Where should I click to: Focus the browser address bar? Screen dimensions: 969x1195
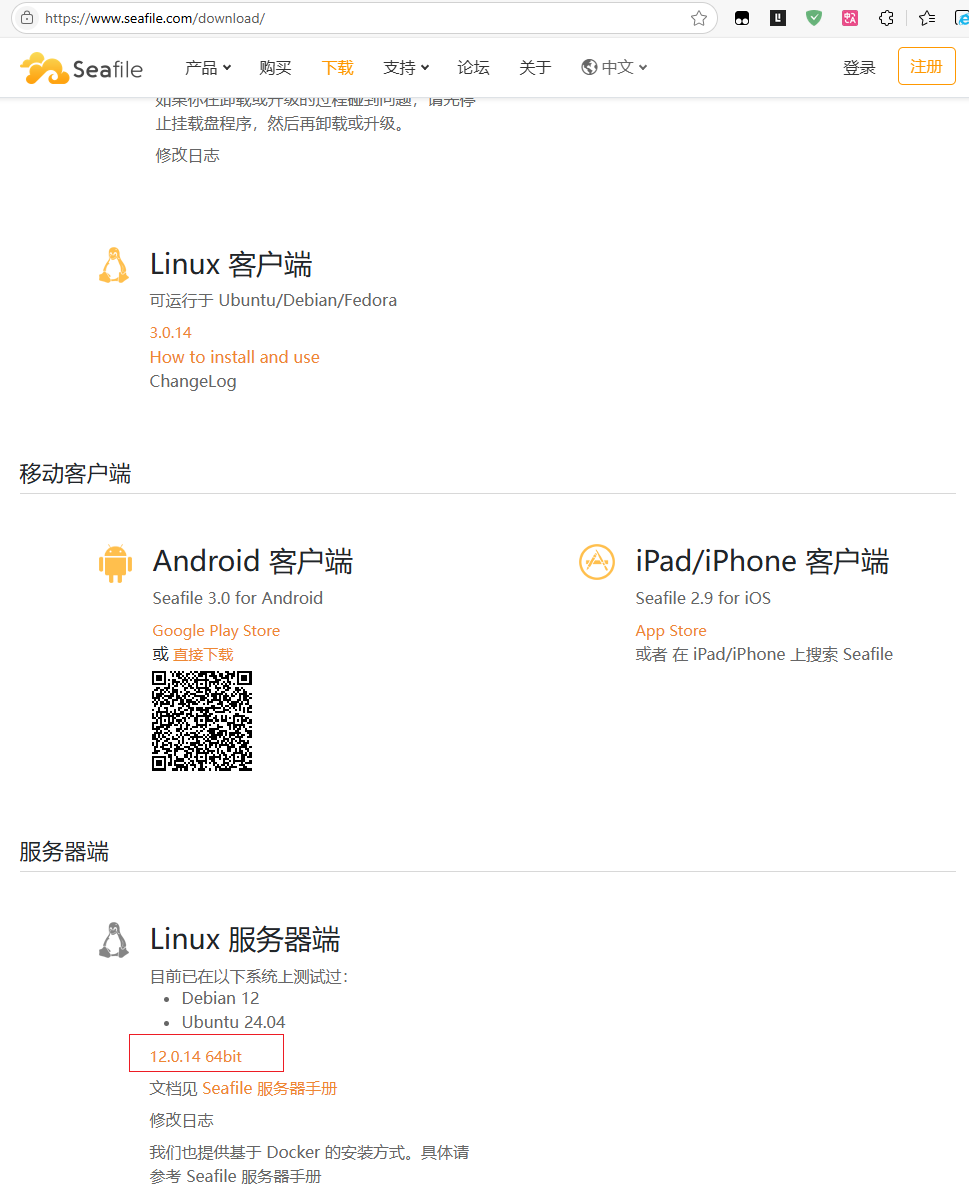tap(360, 18)
